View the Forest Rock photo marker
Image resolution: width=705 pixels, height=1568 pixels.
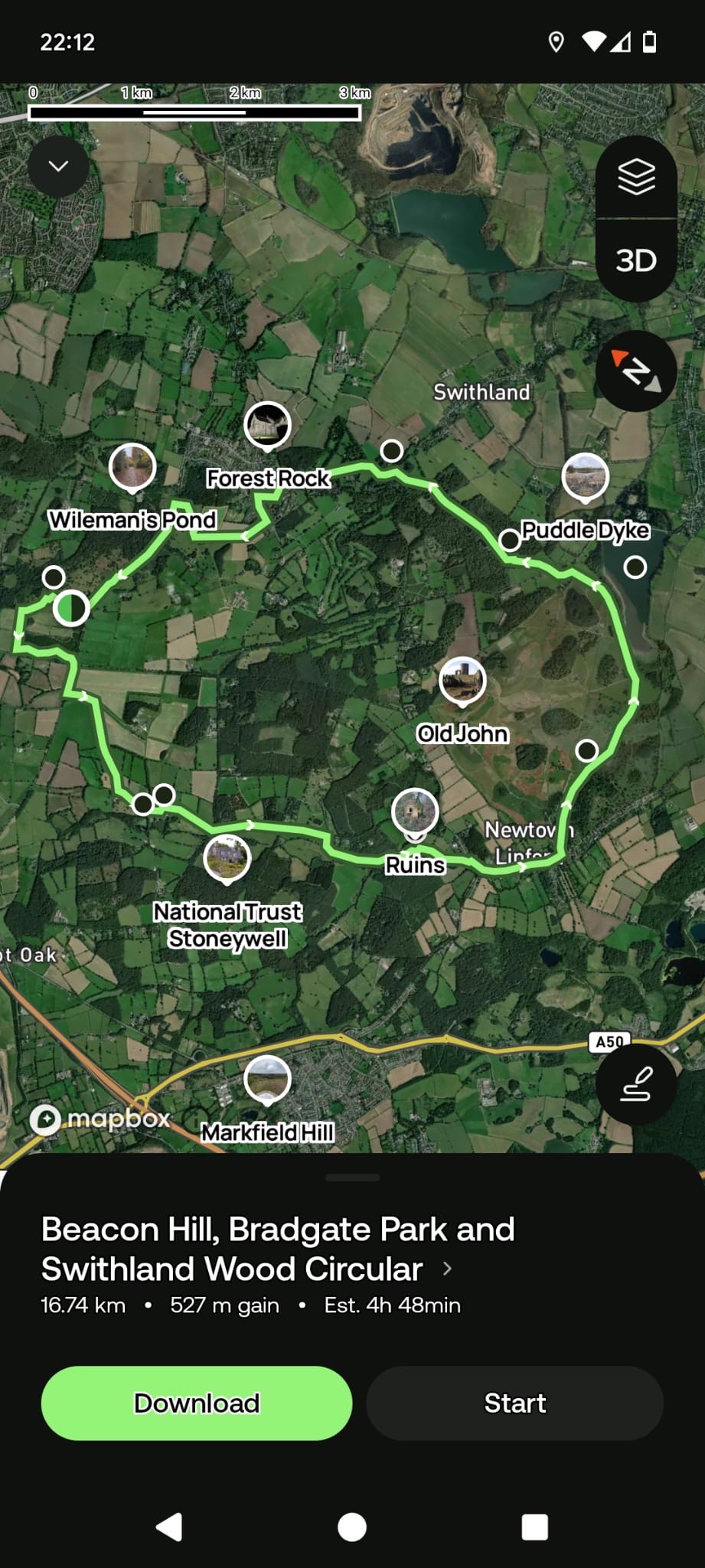click(x=267, y=425)
